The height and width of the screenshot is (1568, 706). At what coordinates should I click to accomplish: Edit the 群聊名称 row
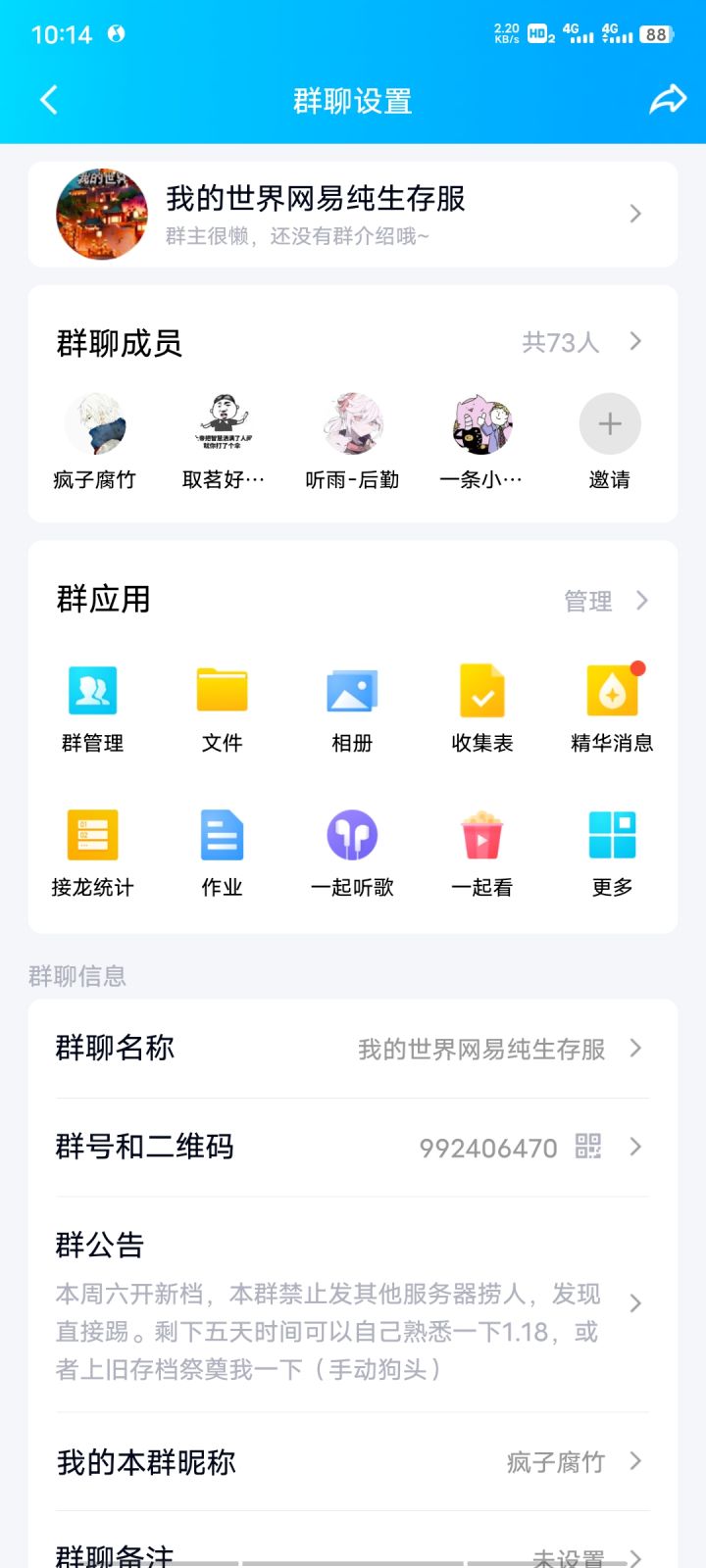353,1049
